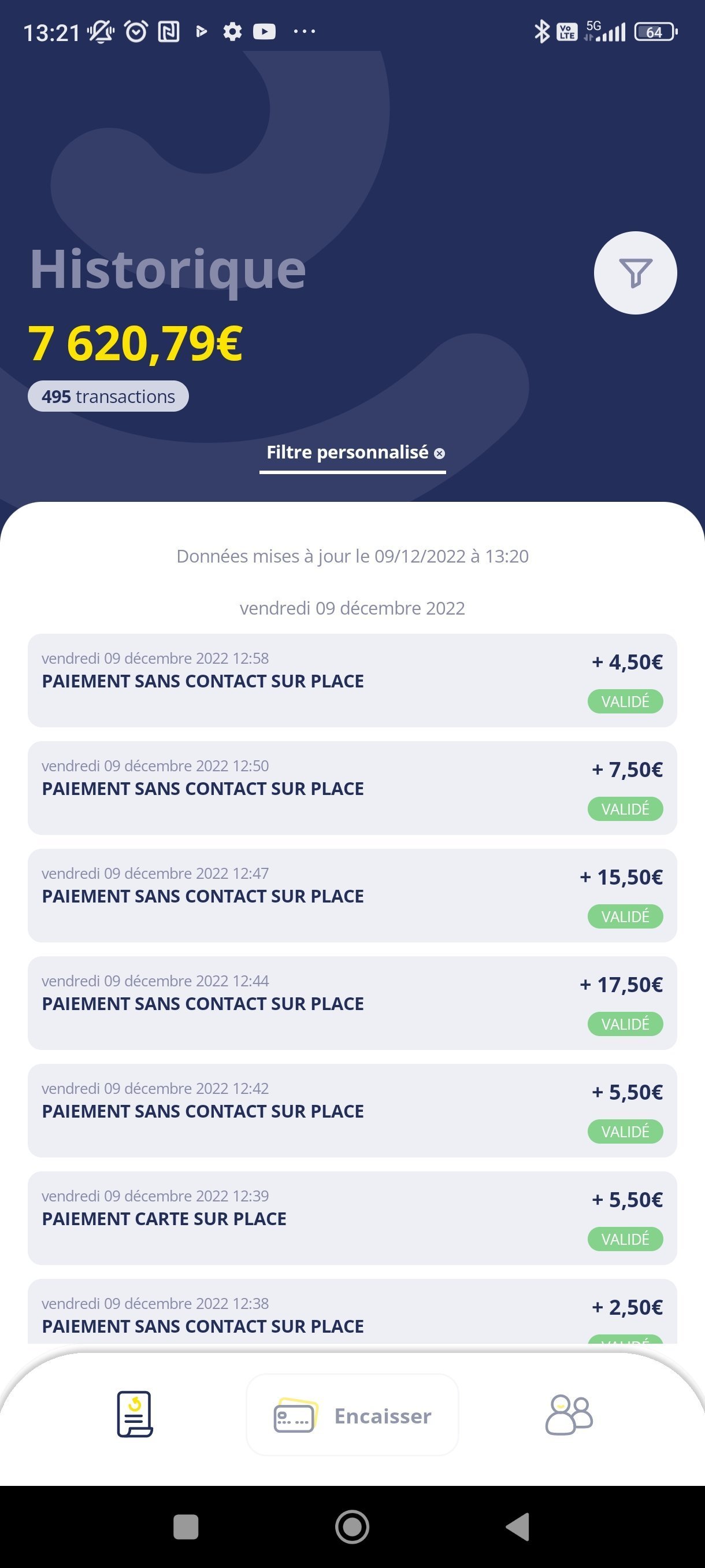View the 12:44 transaction of 17,50€
The width and height of the screenshot is (705, 1568).
(x=352, y=1003)
